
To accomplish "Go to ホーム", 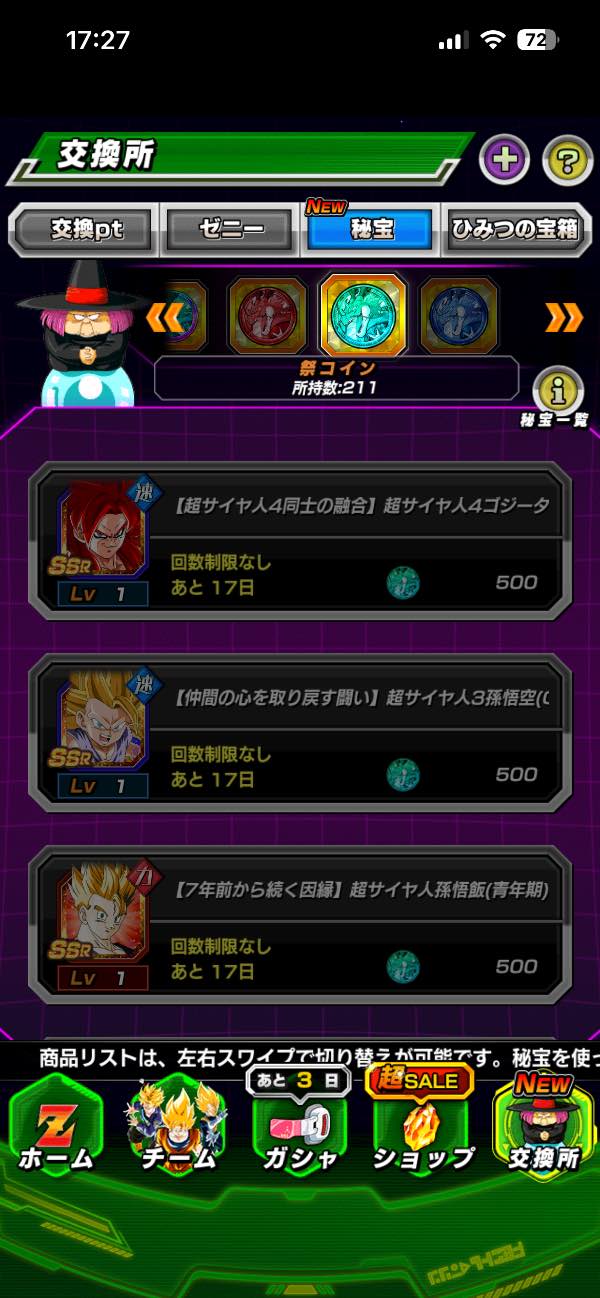I will [55, 1130].
